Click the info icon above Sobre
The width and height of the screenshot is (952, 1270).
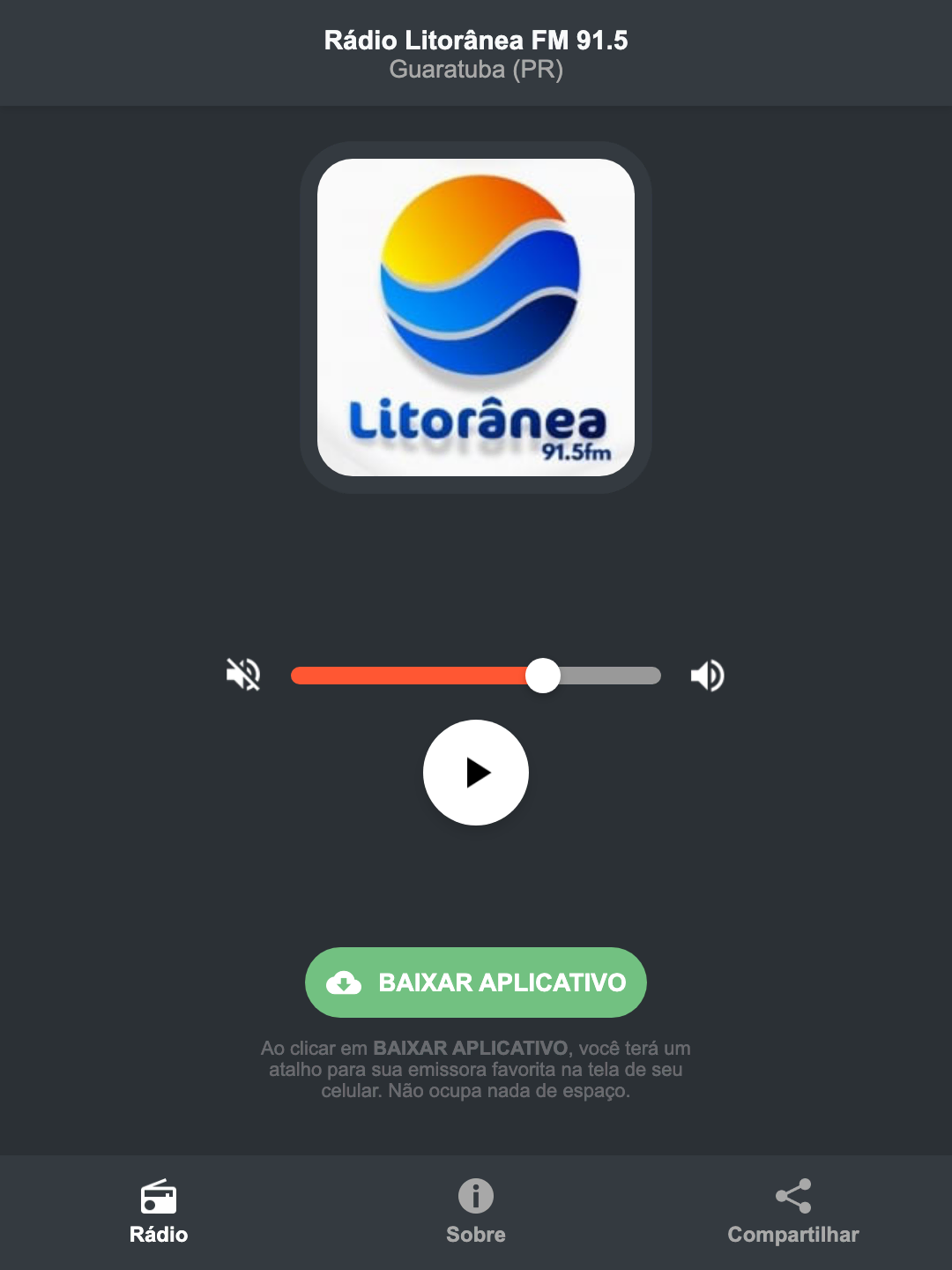[475, 1198]
